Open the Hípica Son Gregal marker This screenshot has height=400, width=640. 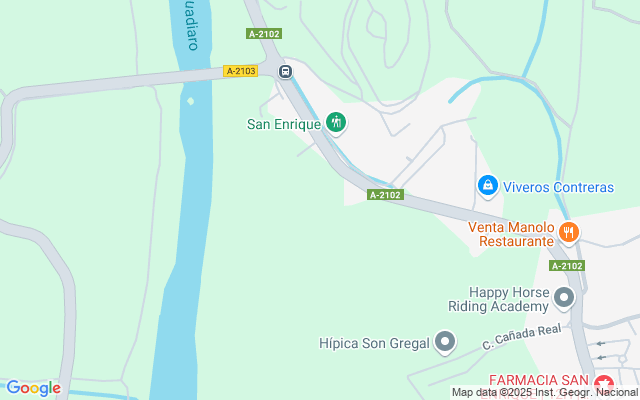point(446,342)
